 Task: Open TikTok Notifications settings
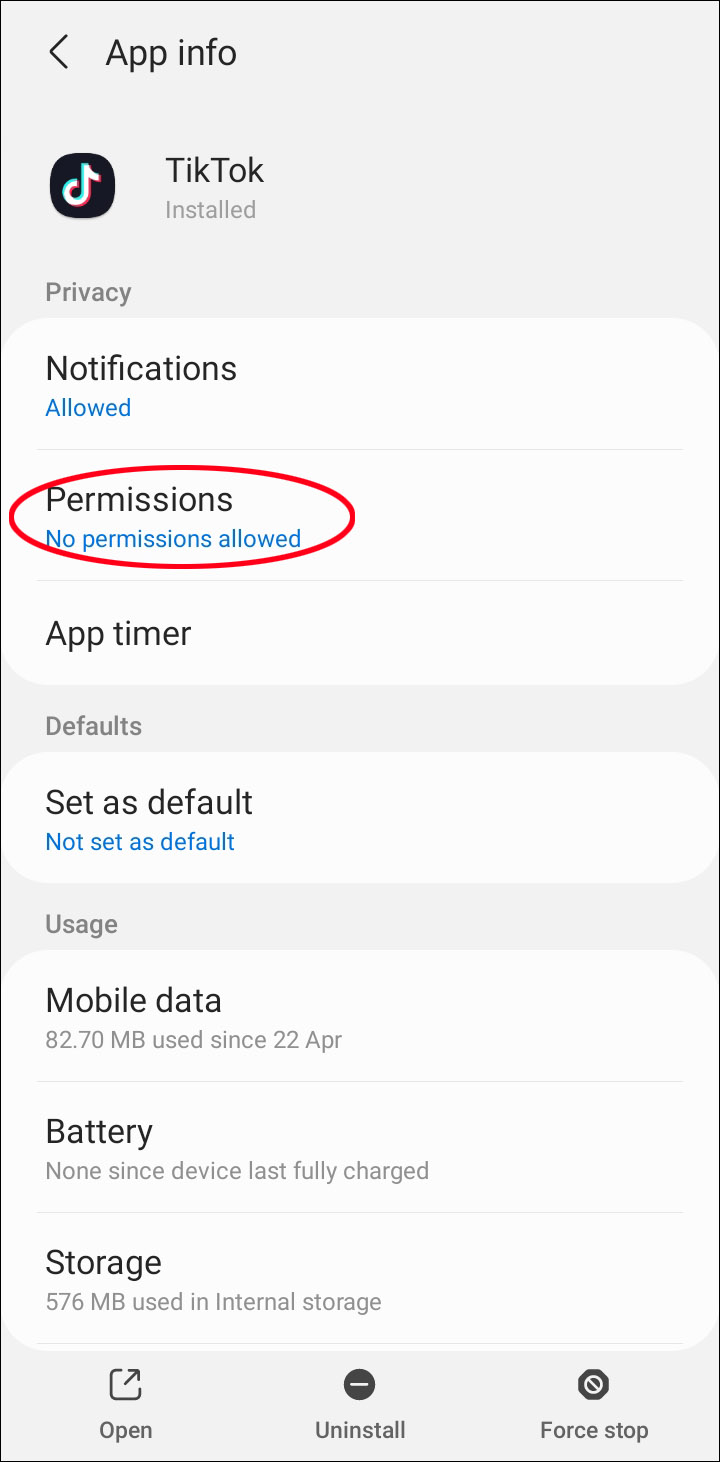(360, 385)
